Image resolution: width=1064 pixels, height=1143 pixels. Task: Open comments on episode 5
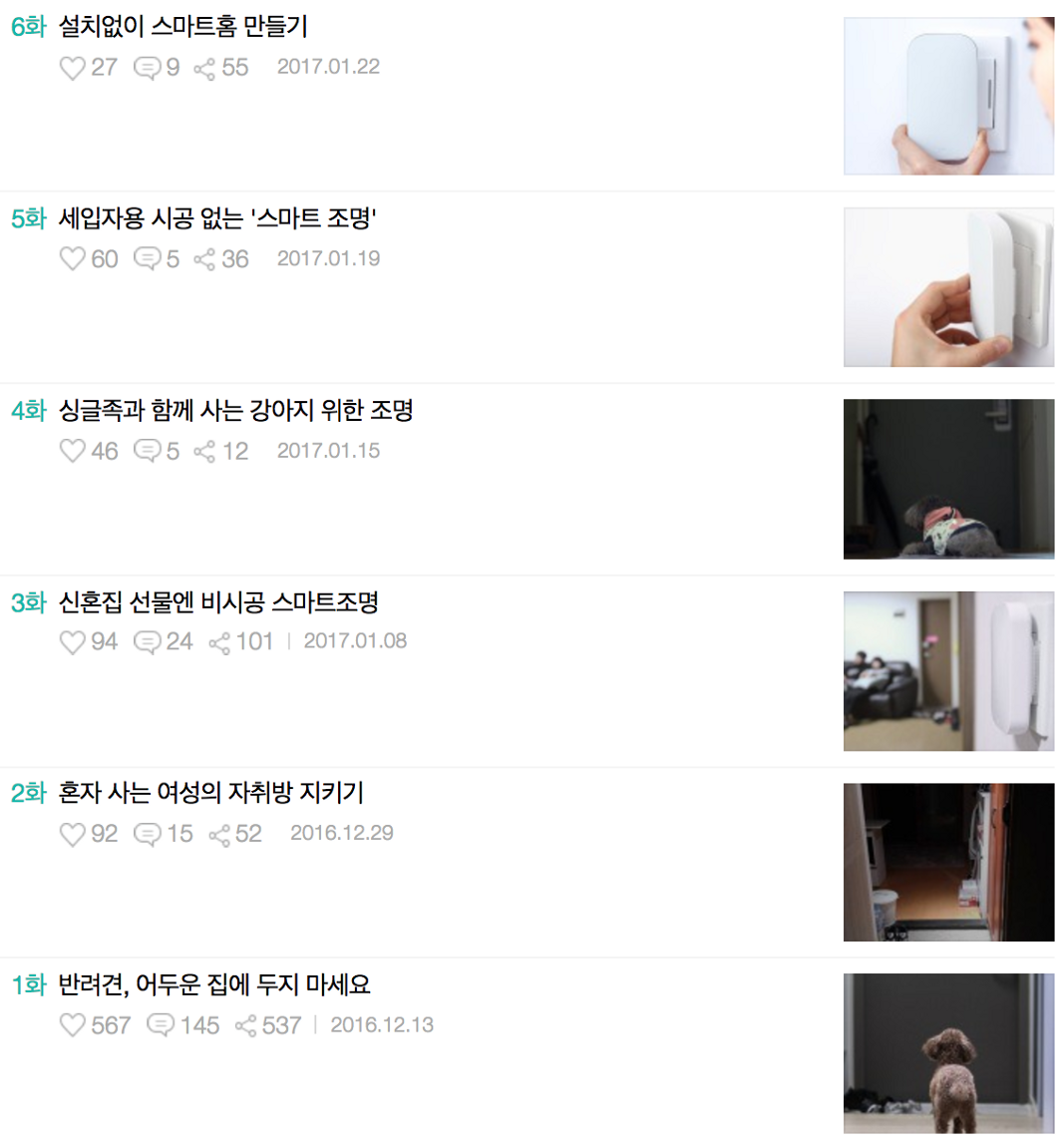(148, 259)
